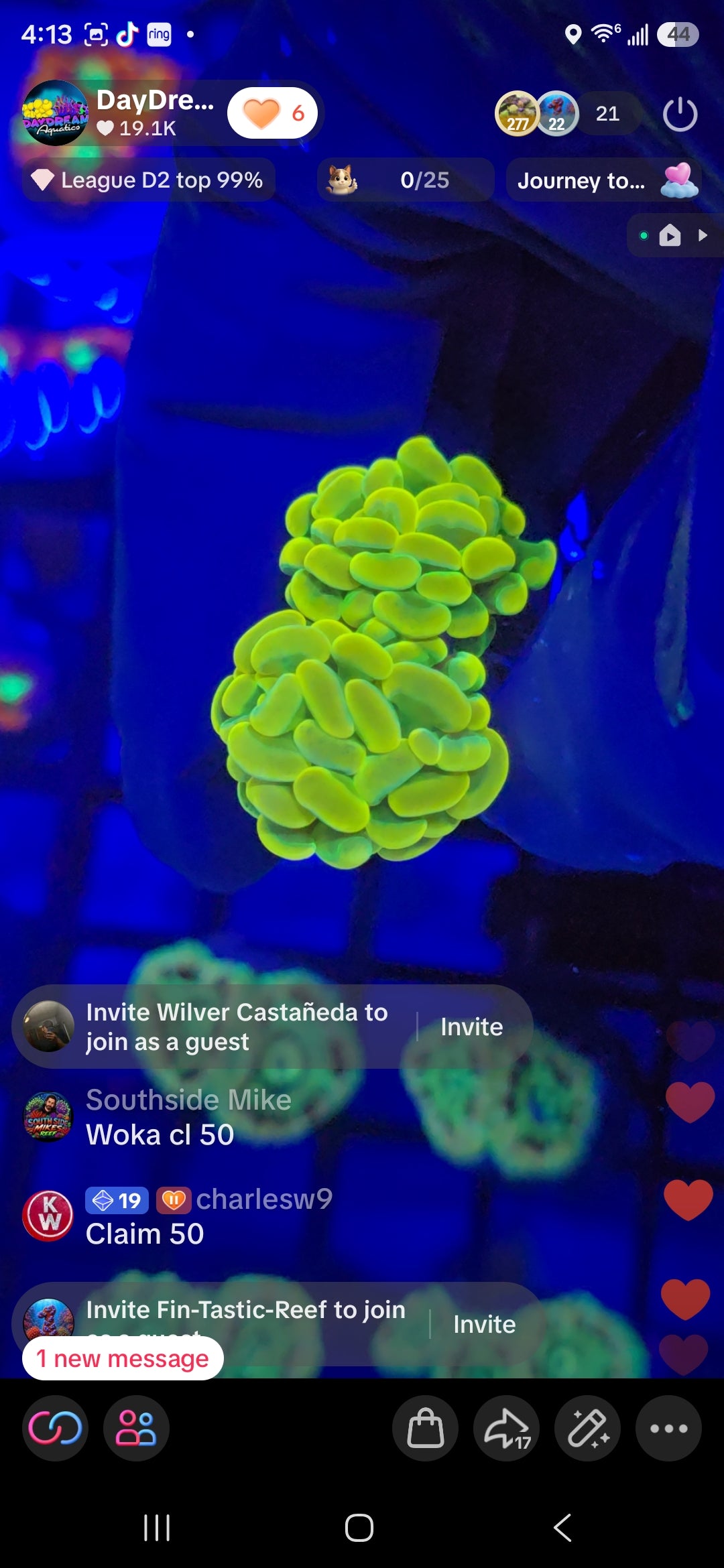Open Southside Mike's comment profile
The width and height of the screenshot is (724, 1568).
(48, 1116)
